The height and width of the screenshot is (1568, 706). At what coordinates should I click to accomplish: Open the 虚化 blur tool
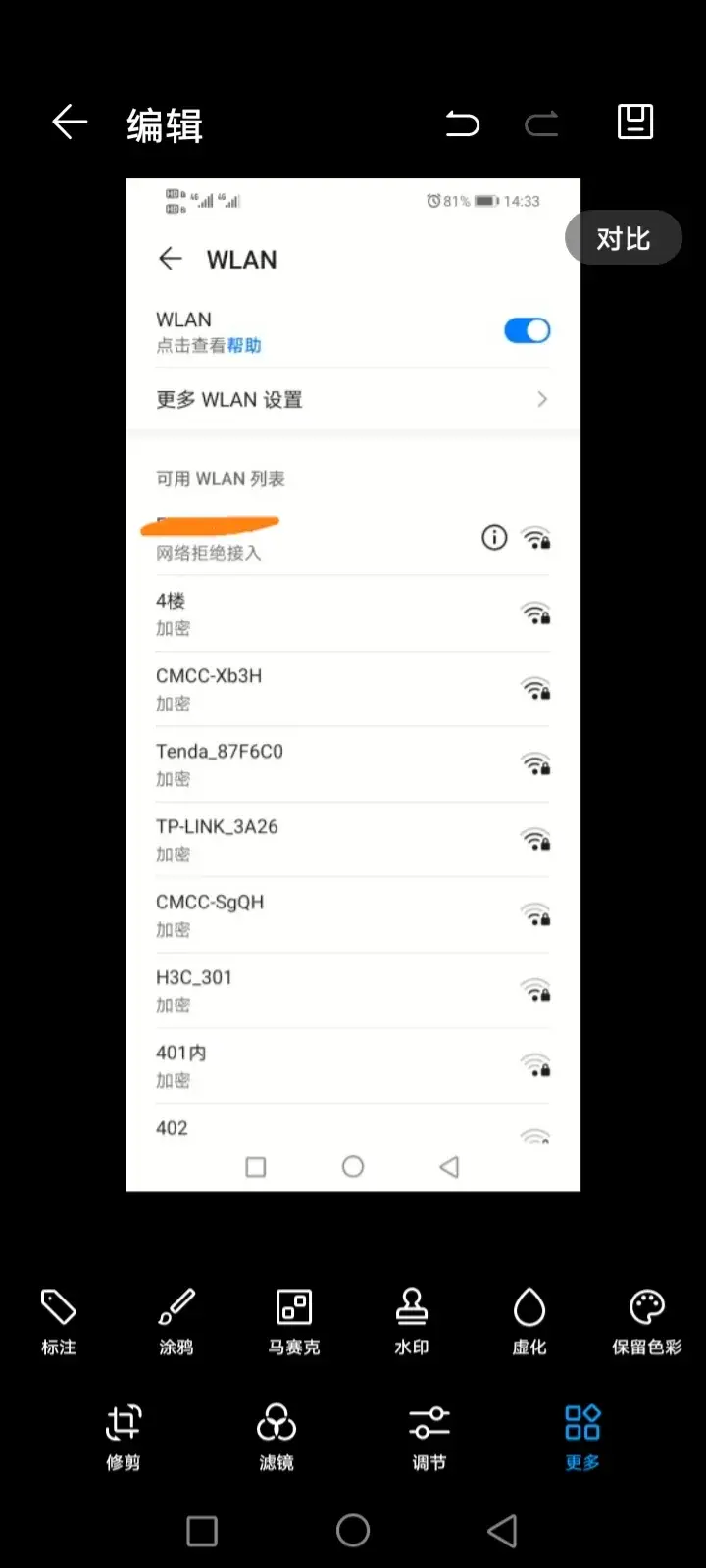(x=529, y=1321)
